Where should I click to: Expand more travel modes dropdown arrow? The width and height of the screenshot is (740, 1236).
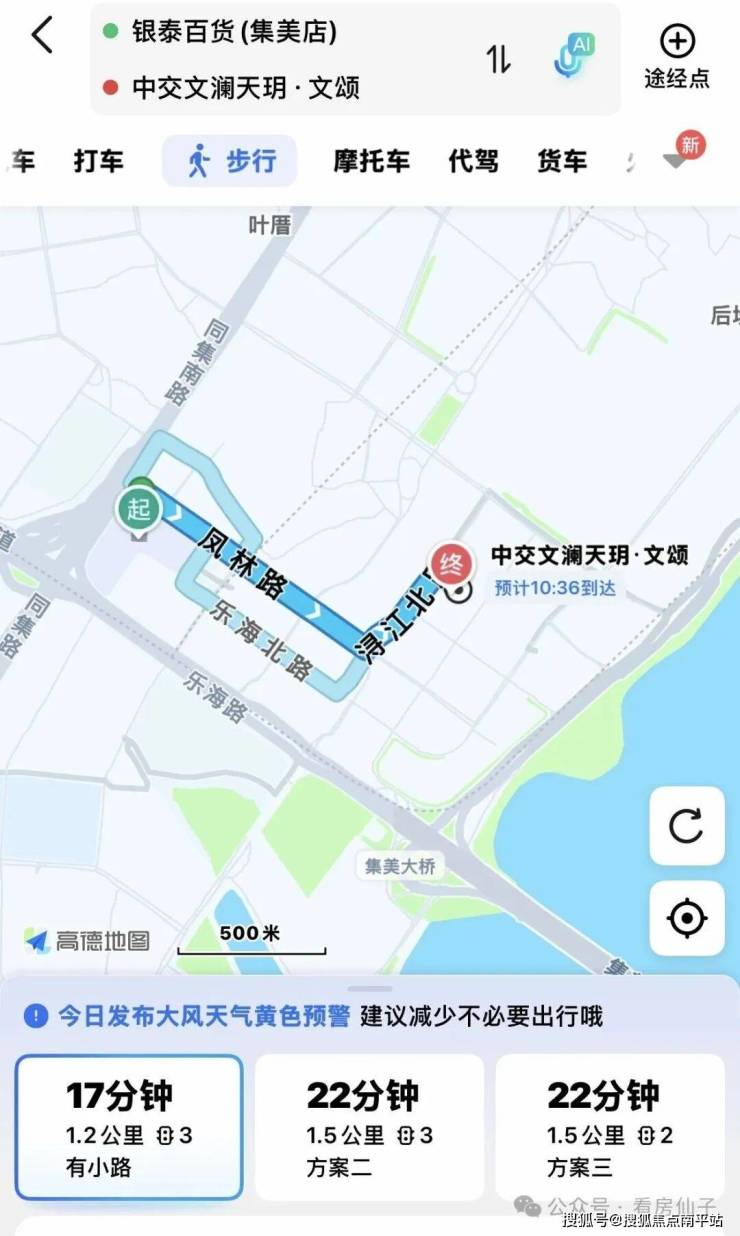(678, 160)
